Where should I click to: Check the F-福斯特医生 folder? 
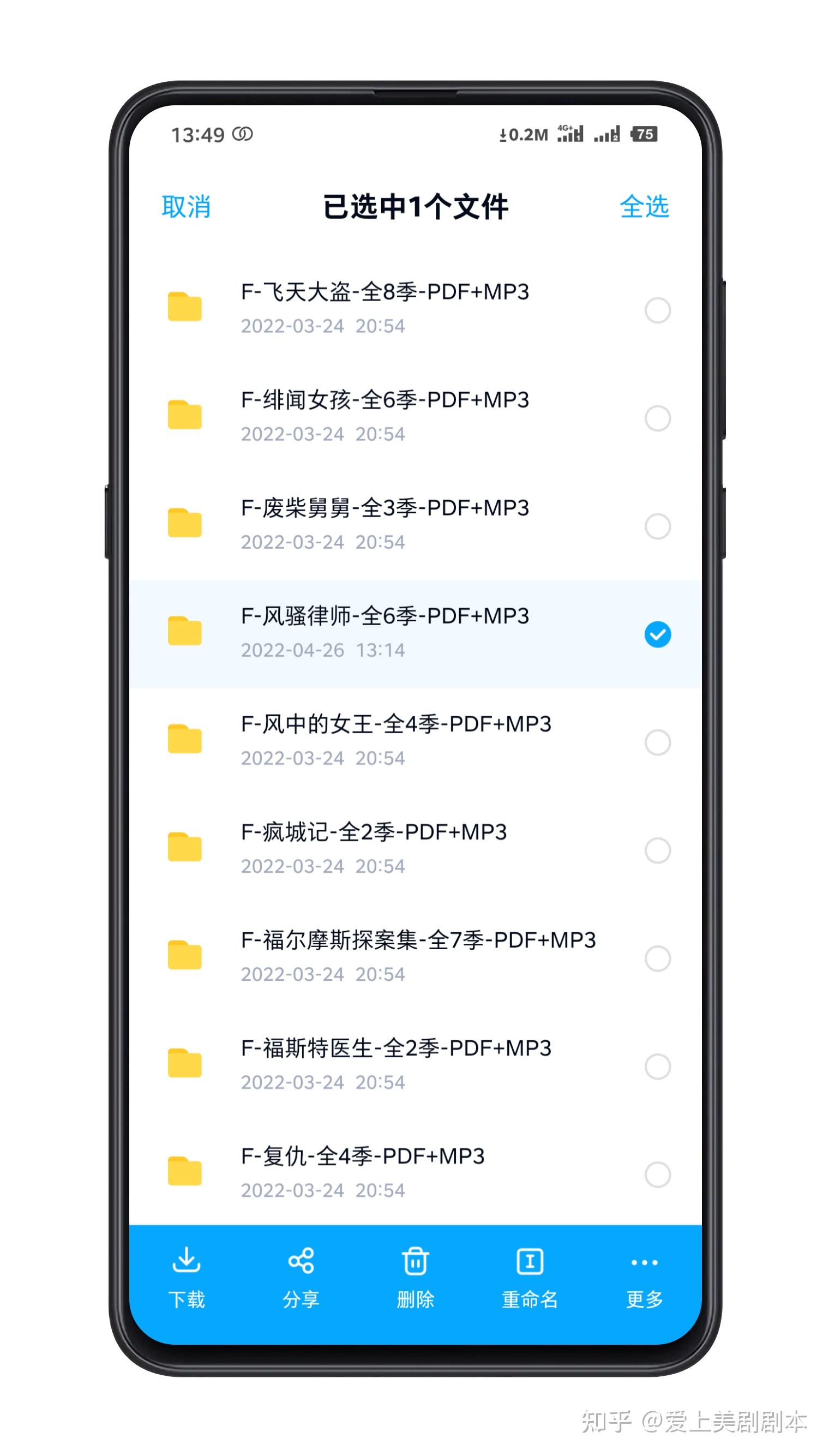coord(657,1066)
